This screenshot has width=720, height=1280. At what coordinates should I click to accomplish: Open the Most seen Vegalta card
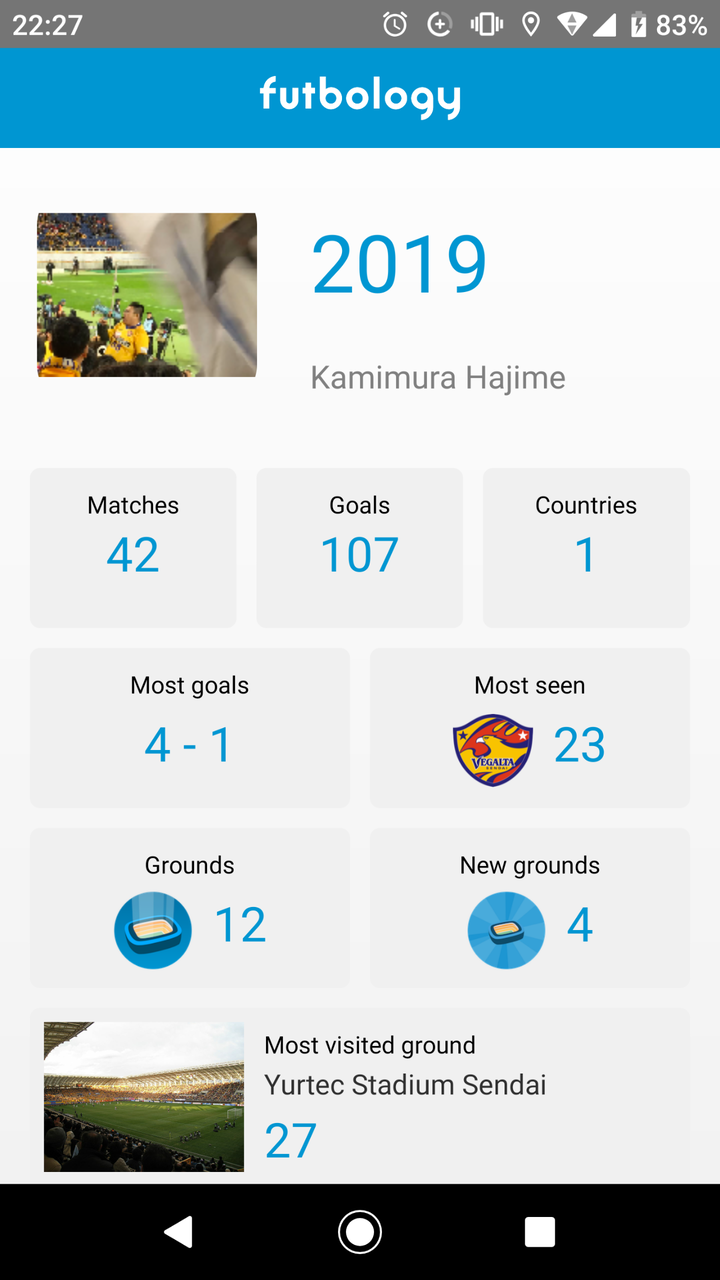[x=530, y=728]
